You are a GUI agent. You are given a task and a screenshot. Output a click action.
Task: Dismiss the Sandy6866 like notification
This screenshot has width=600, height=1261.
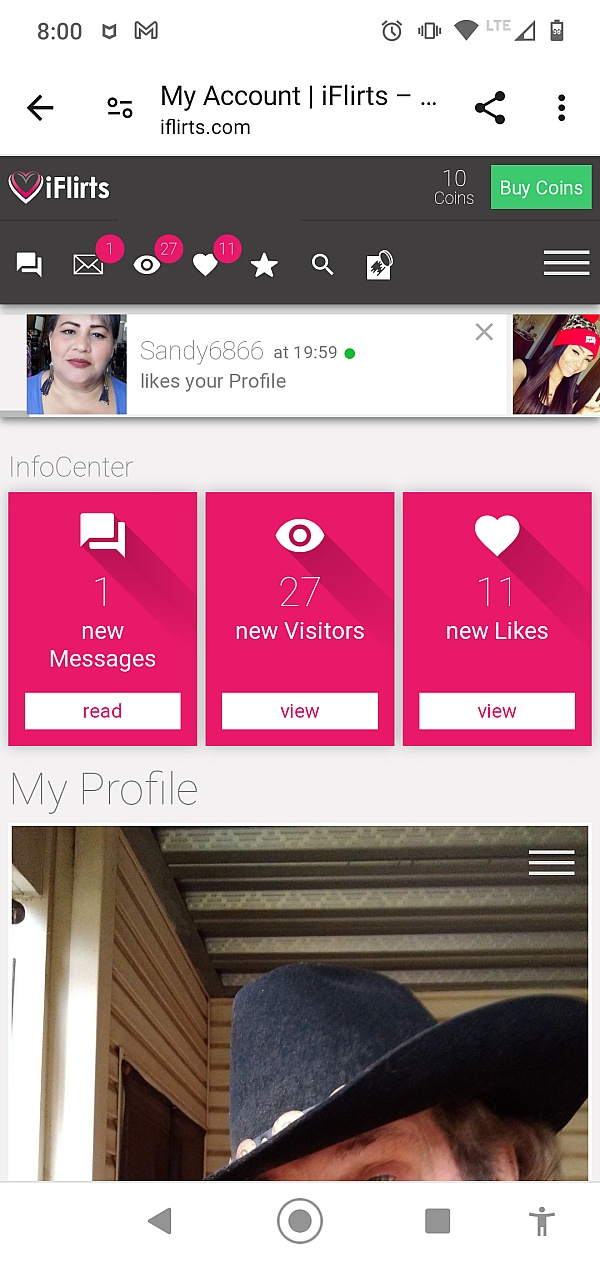coord(484,332)
